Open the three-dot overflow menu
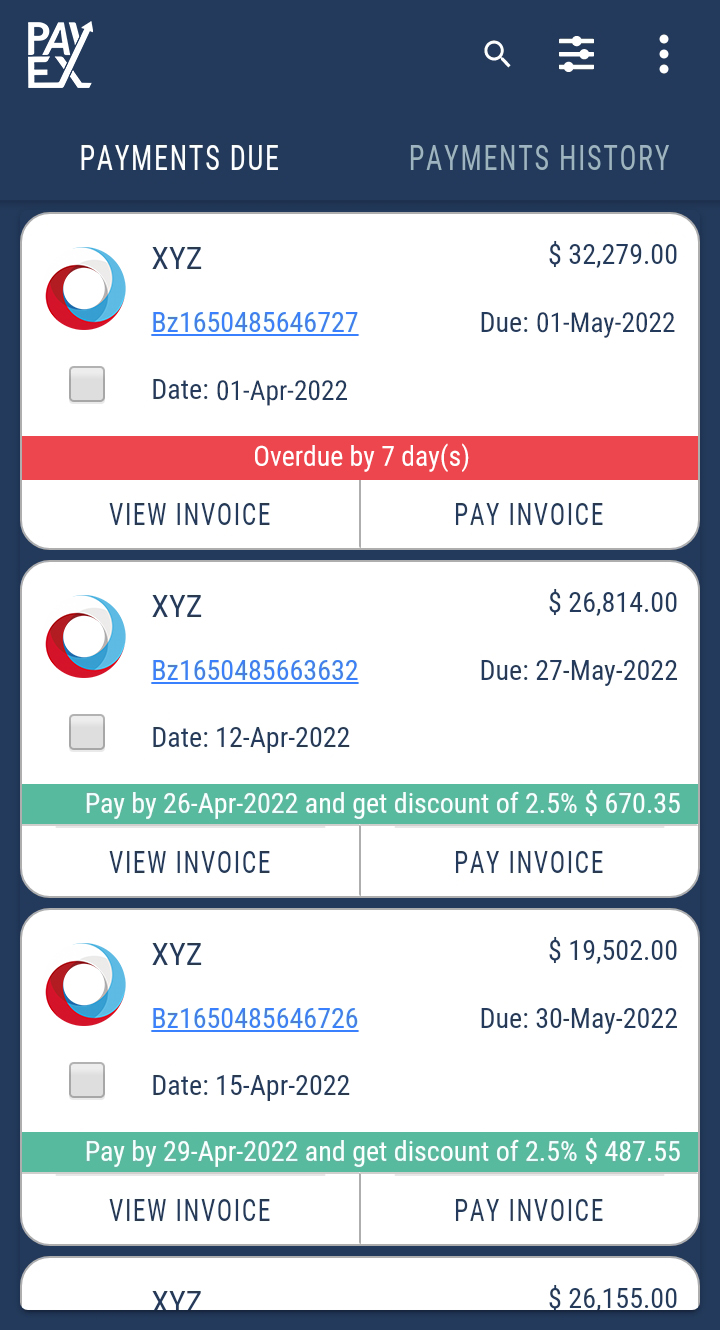 pos(663,55)
